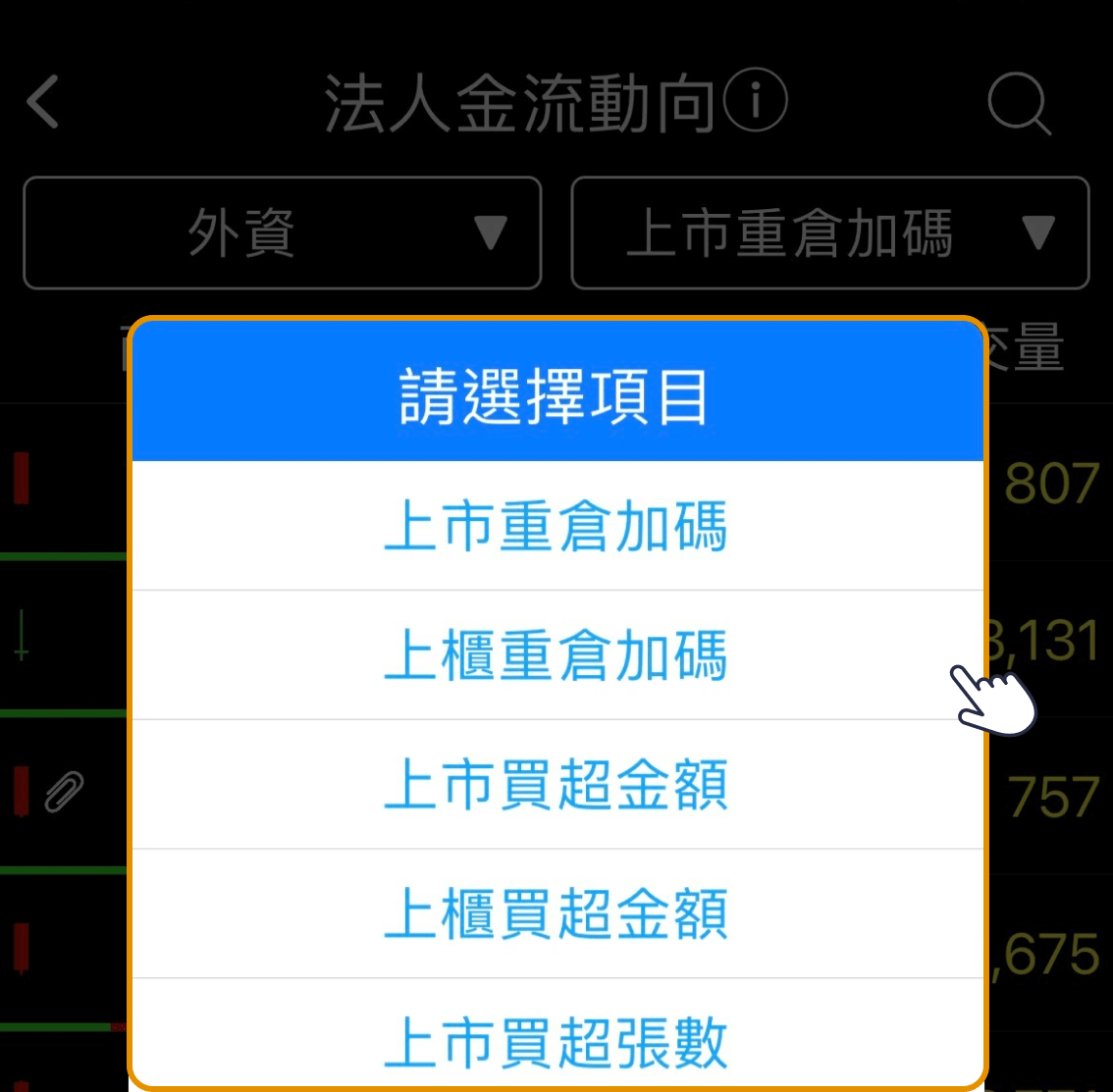Expand the 上市重倉加碼 dropdown in the filter bar
The image size is (1113, 1092).
tap(829, 234)
